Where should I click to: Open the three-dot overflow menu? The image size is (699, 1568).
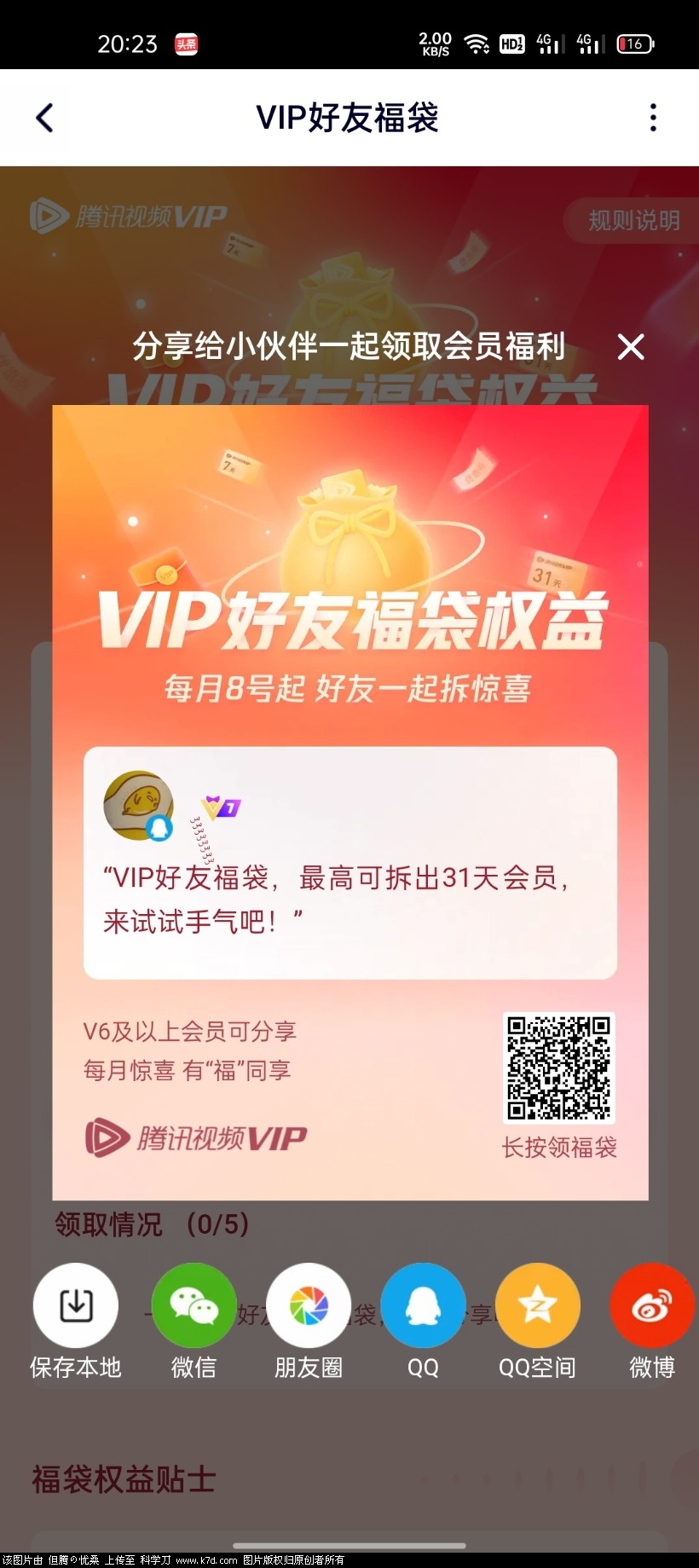653,118
